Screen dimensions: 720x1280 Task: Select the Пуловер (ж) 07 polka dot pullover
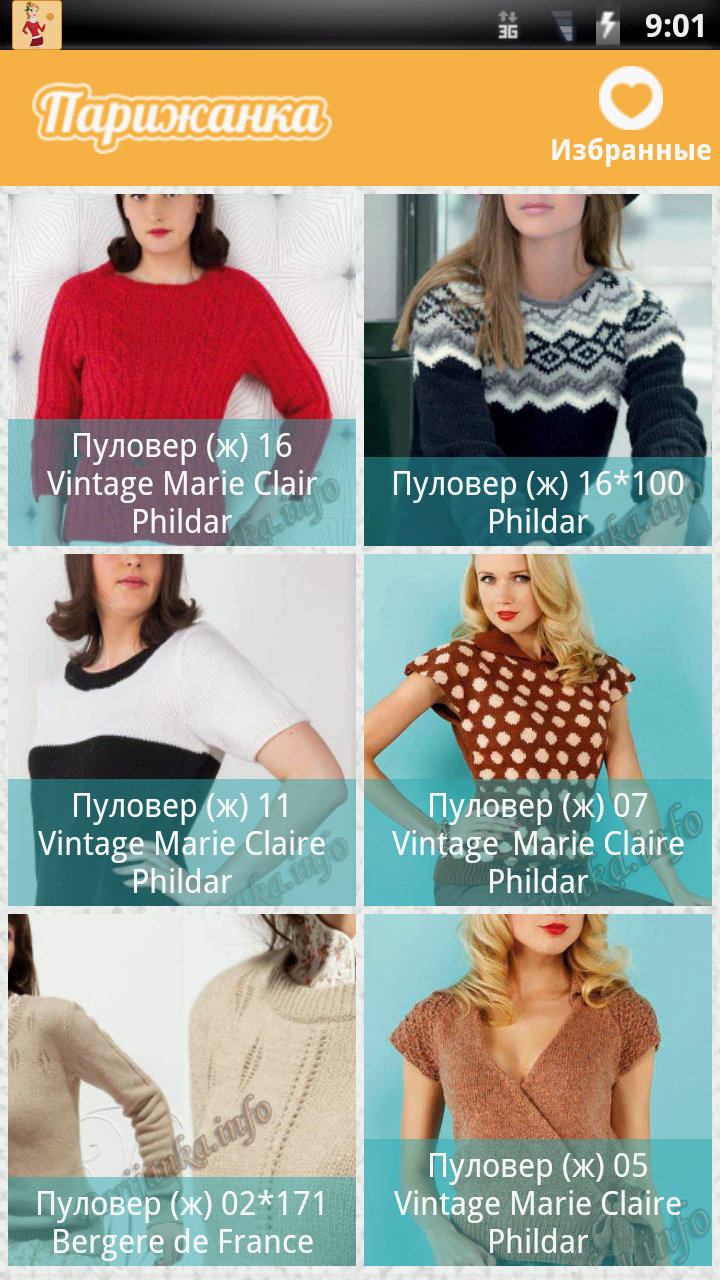[x=538, y=730]
